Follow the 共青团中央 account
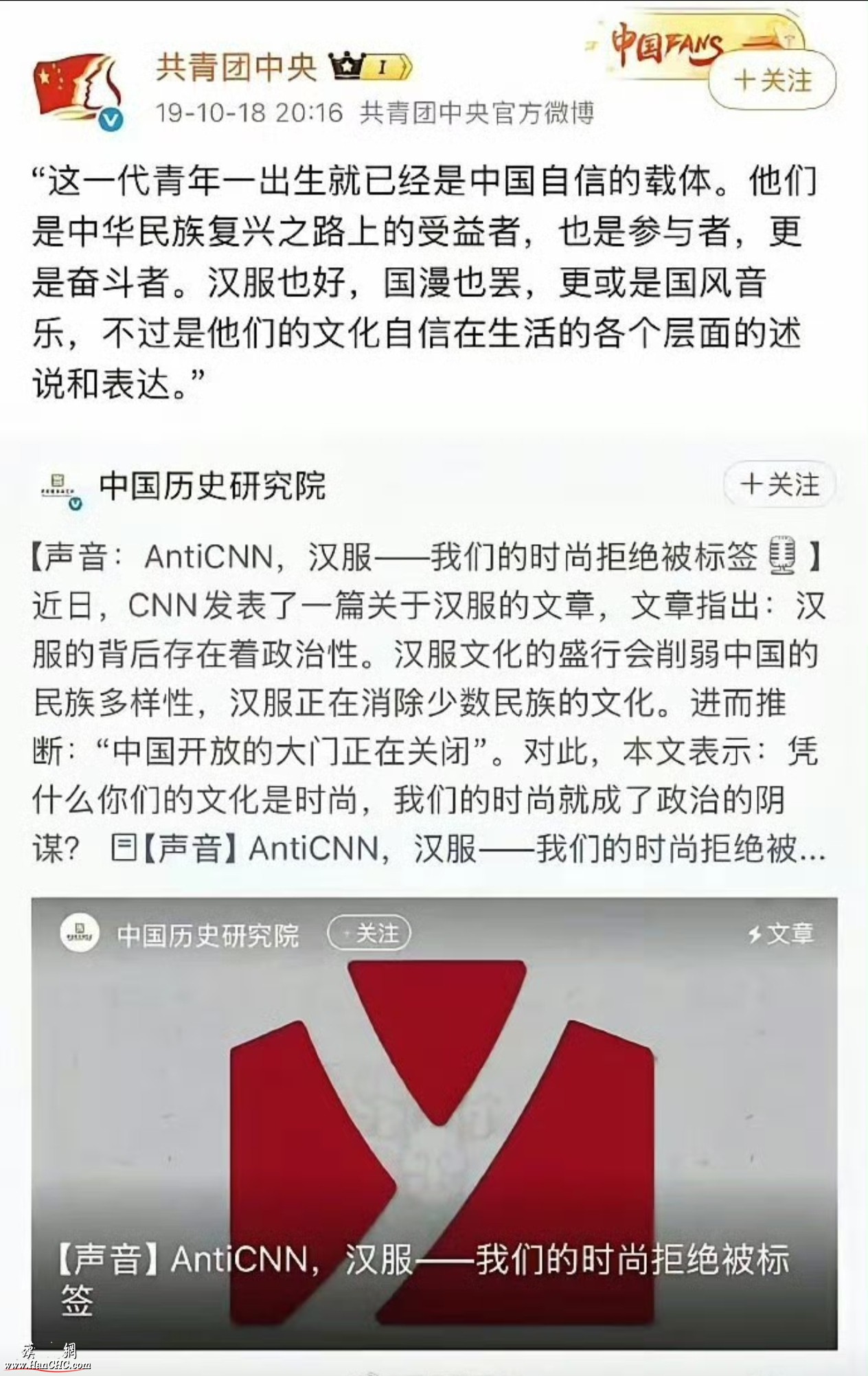868x1376 pixels. tap(772, 82)
